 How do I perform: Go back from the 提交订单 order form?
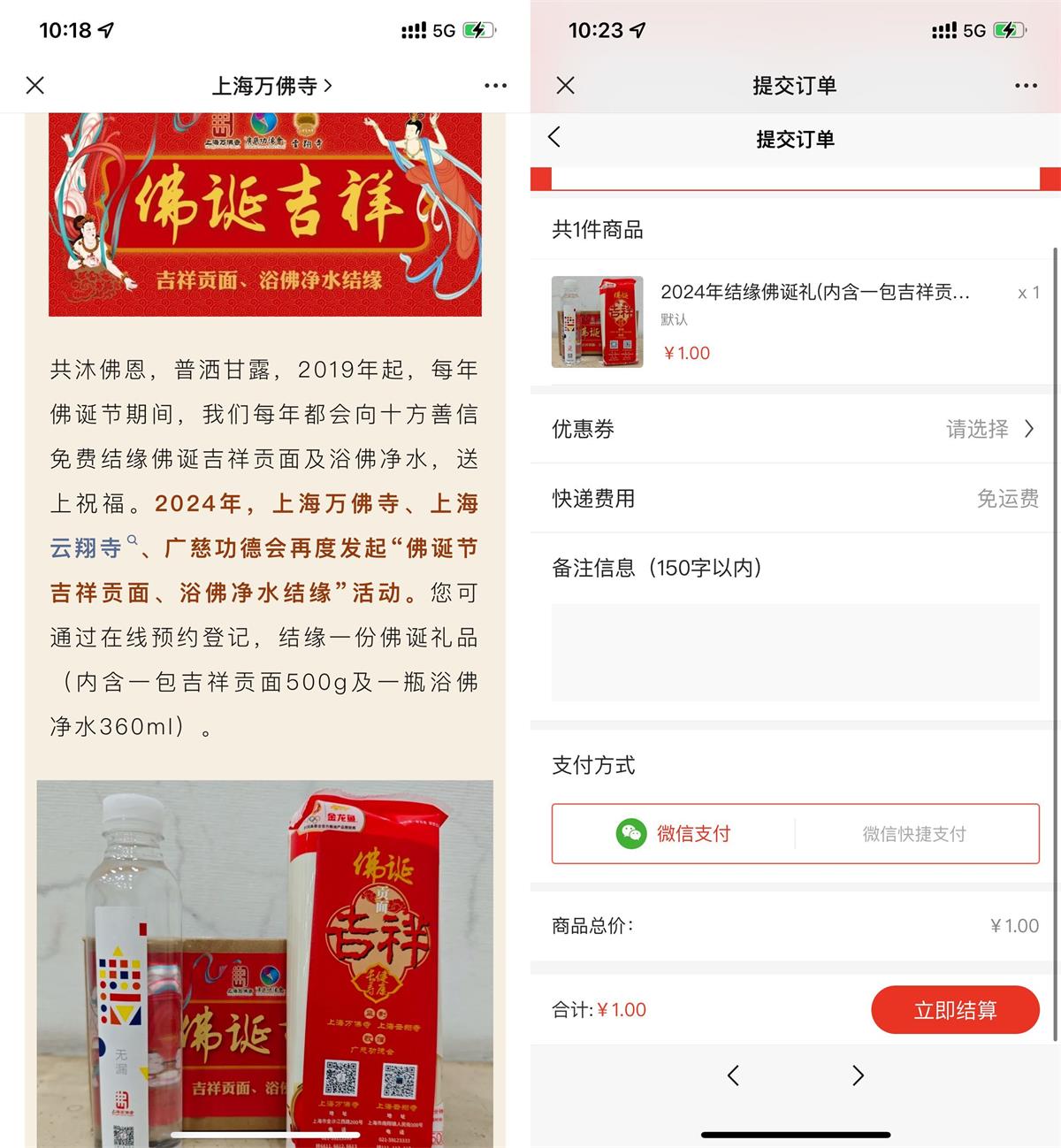pyautogui.click(x=555, y=137)
